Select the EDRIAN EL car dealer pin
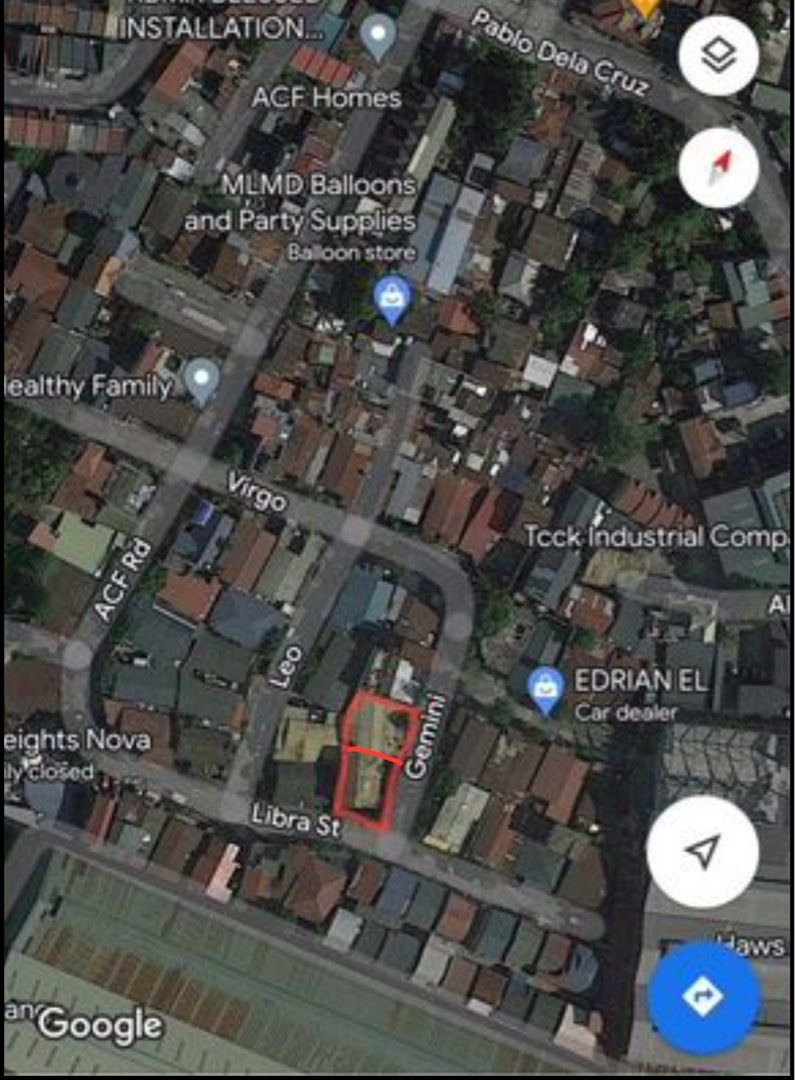795x1080 pixels. coord(545,685)
